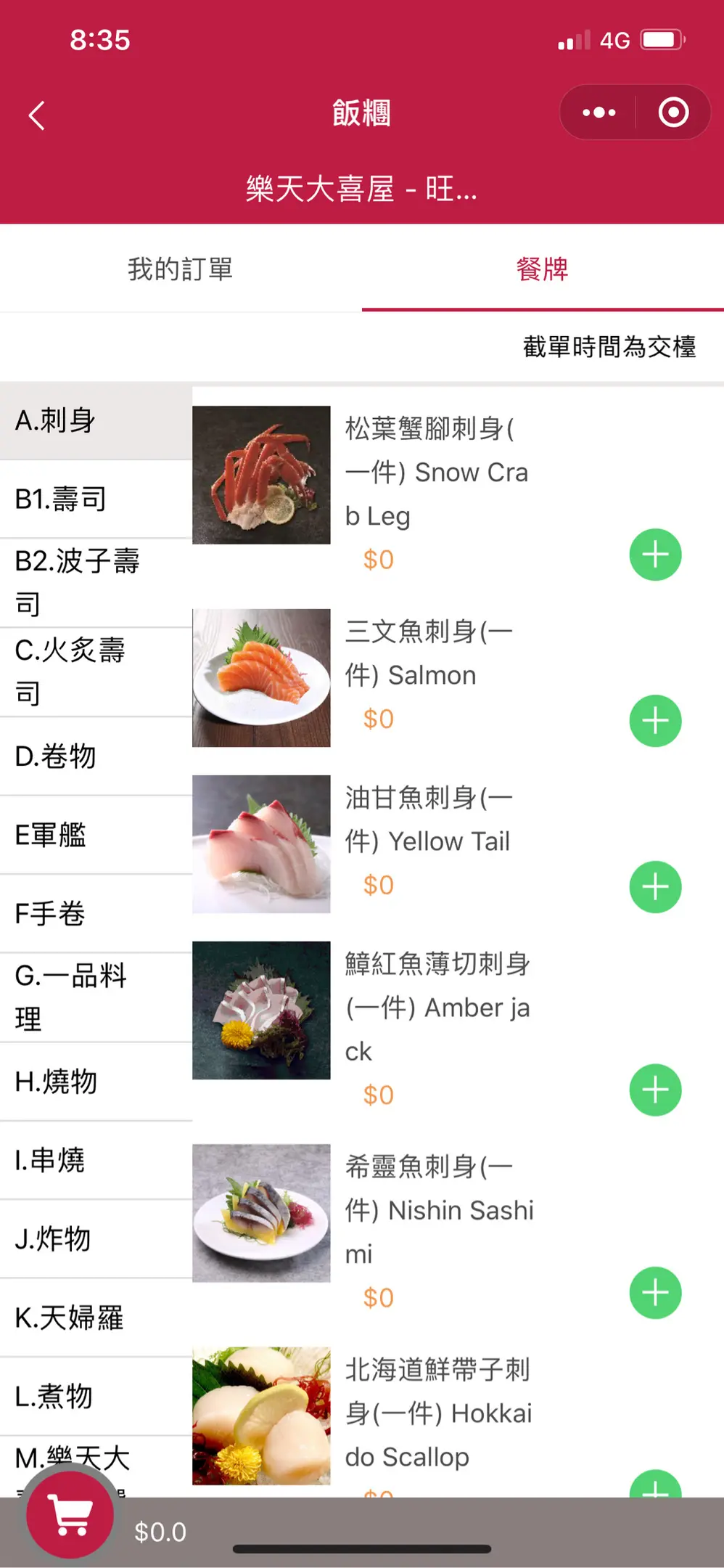This screenshot has height=1568, width=724.
Task: Add Salmon sashimi to the order
Action: pos(655,721)
